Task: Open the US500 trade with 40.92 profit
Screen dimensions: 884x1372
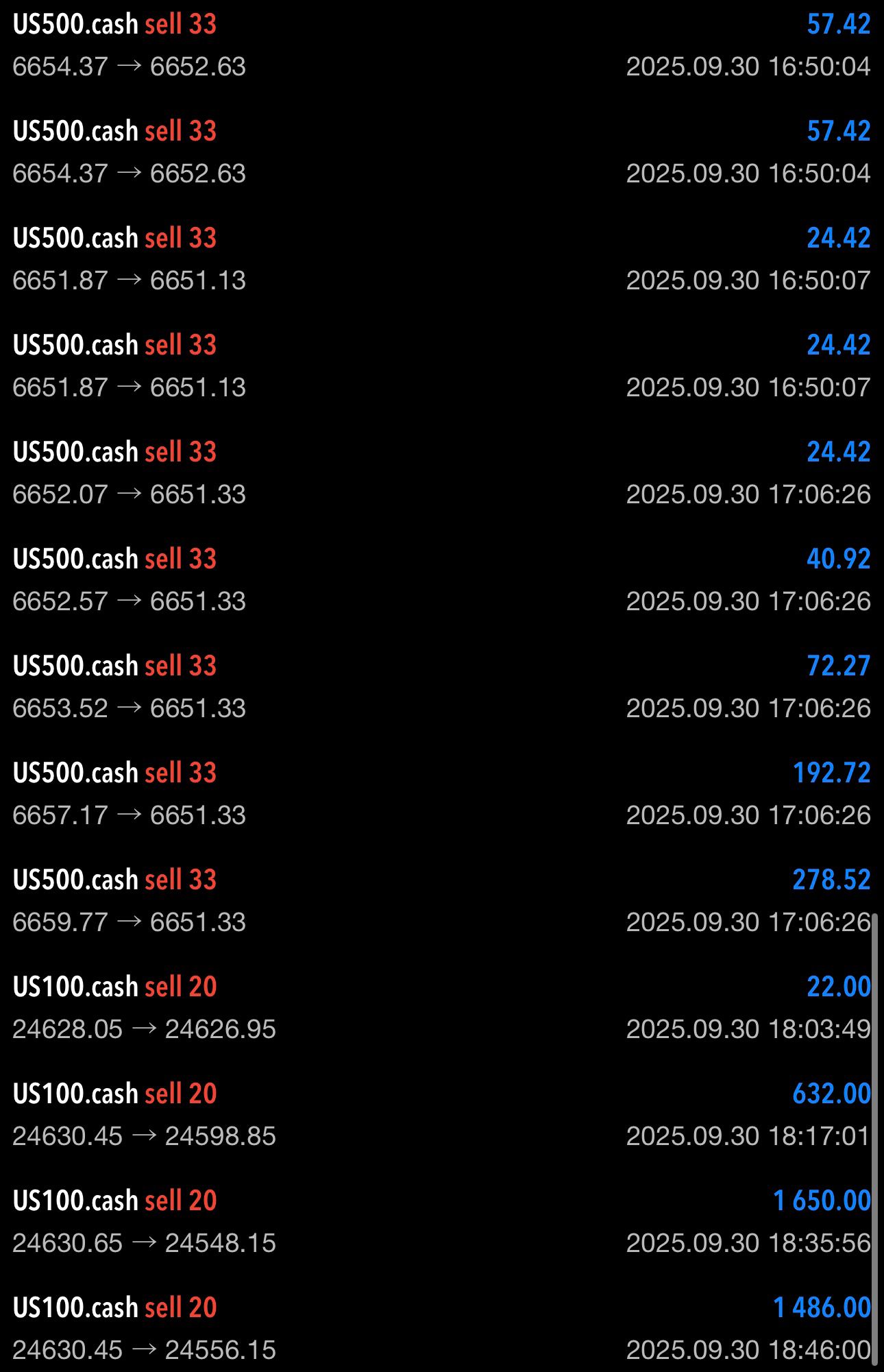Action: coord(442,580)
